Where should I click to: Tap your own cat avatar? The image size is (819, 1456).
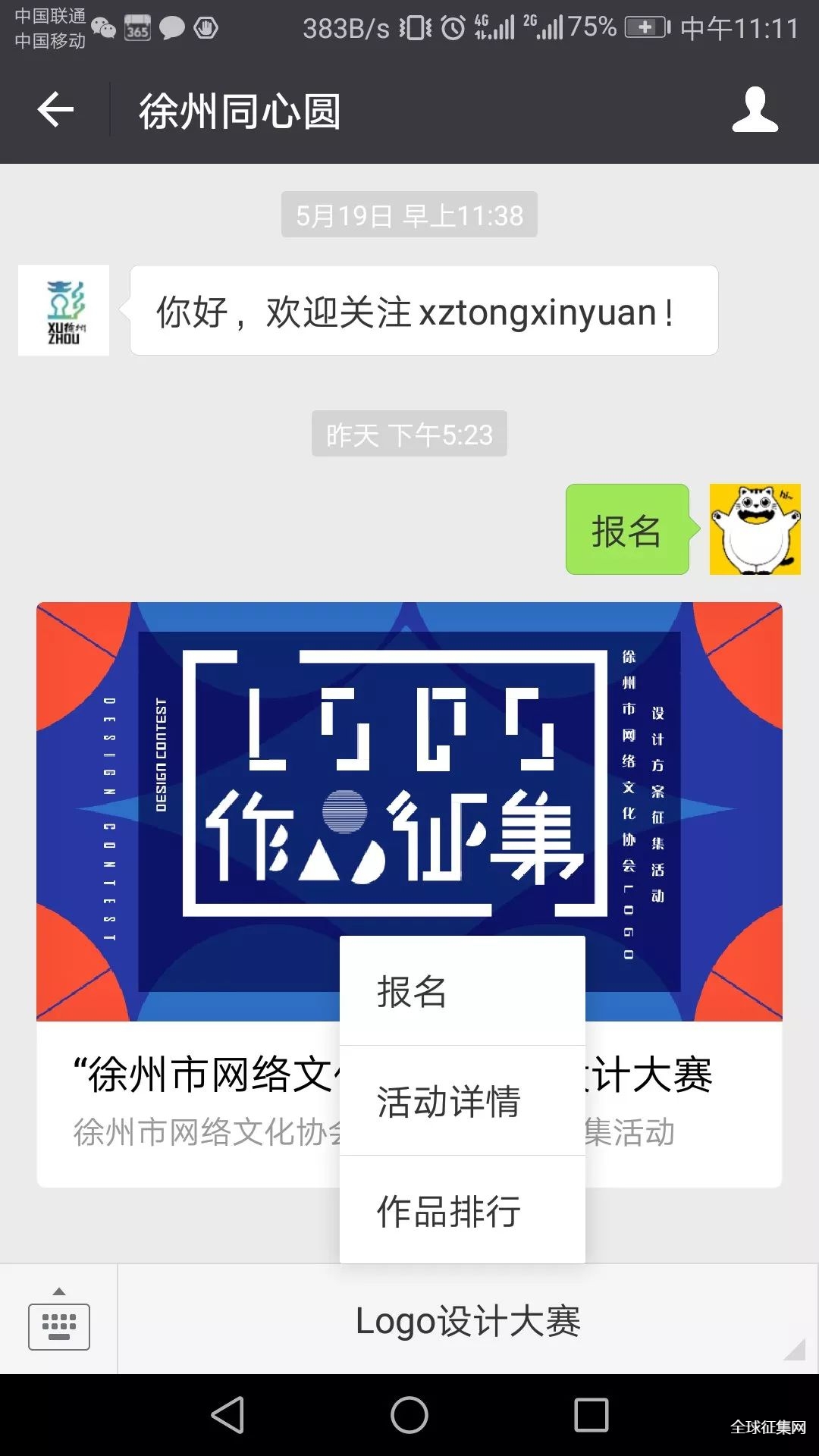(x=755, y=529)
